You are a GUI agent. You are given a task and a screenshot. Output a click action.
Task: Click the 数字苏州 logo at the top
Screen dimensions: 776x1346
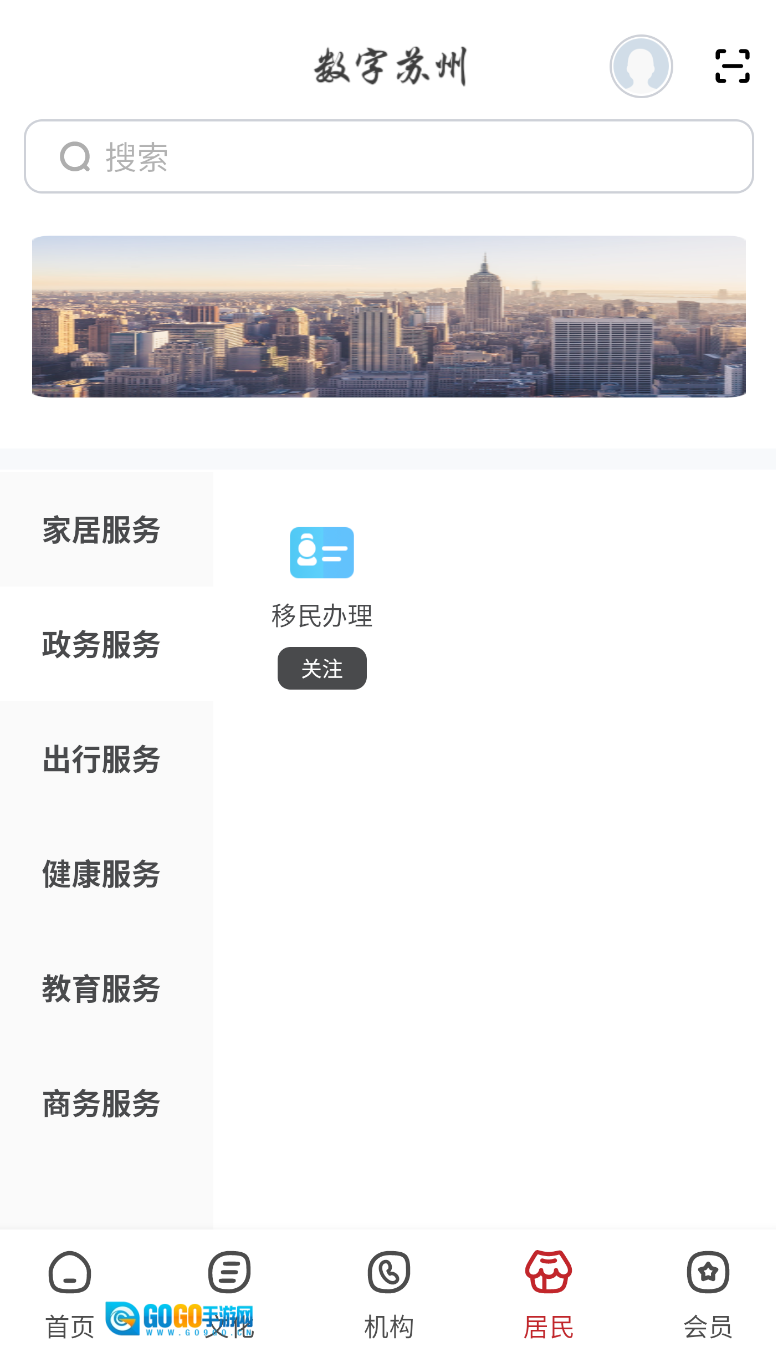tap(391, 66)
